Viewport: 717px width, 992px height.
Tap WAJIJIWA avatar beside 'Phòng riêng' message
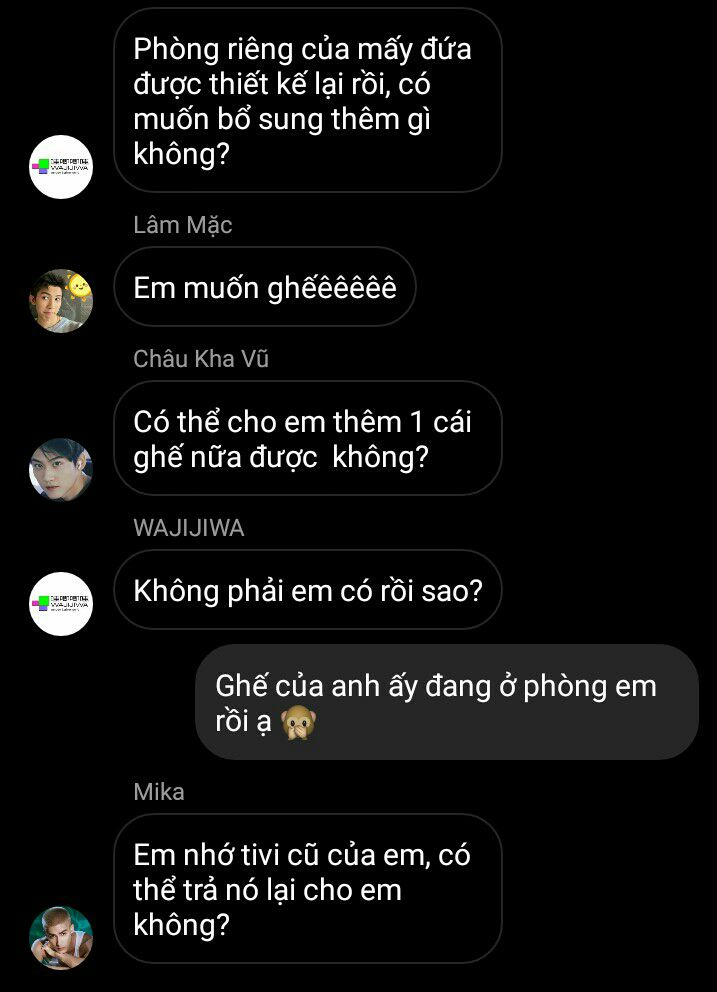61,167
